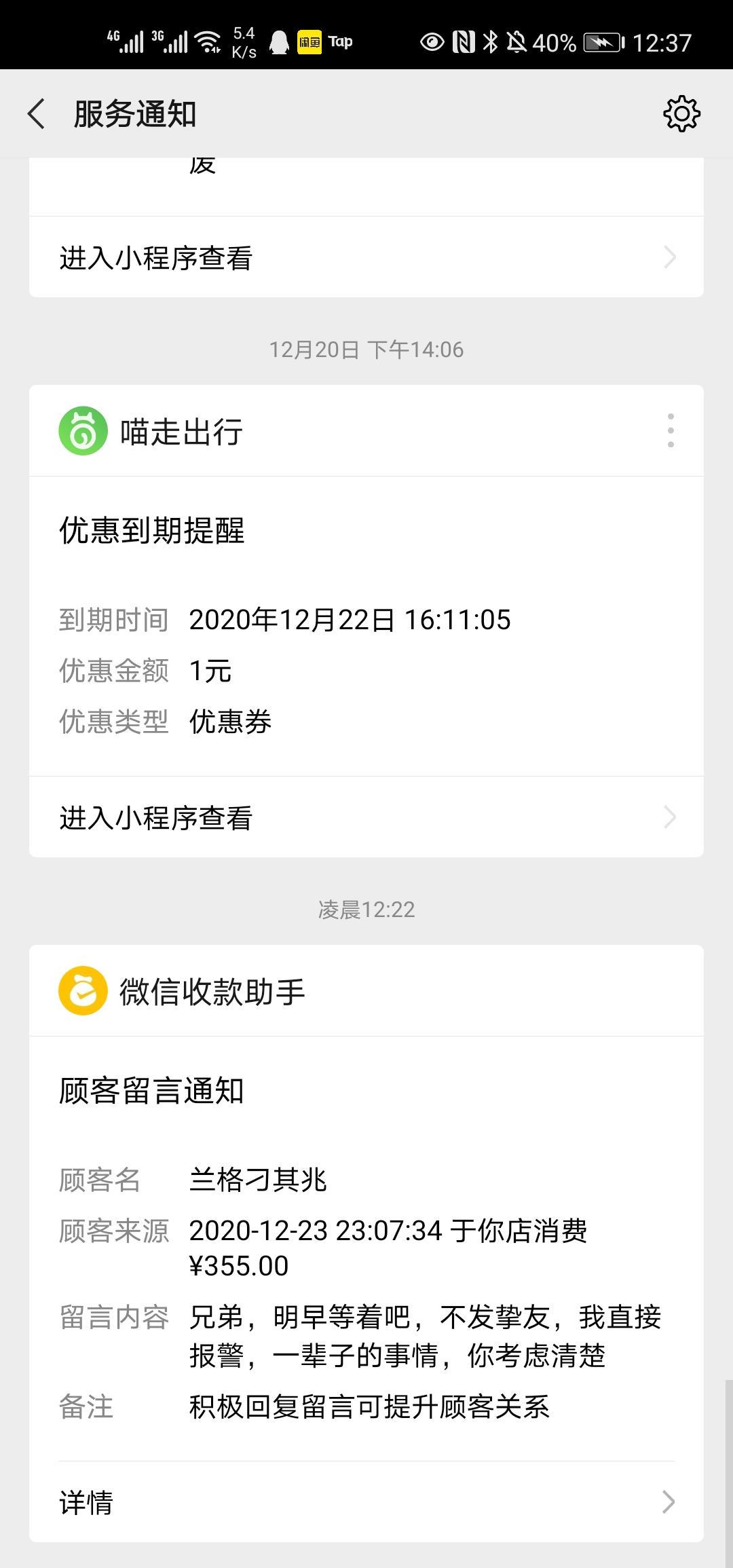Open the 喵走出行 mini program header
This screenshot has height=1568, width=733.
click(x=181, y=432)
